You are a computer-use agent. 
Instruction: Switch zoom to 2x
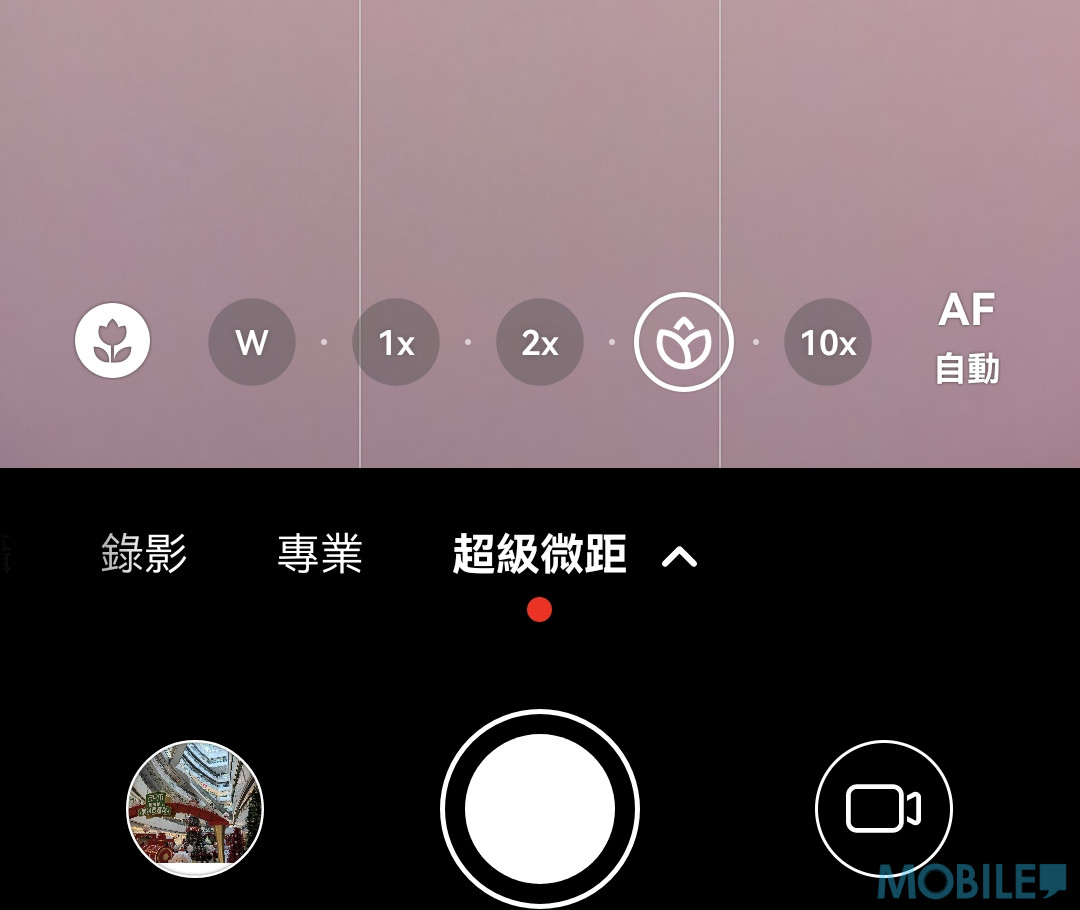pyautogui.click(x=540, y=343)
